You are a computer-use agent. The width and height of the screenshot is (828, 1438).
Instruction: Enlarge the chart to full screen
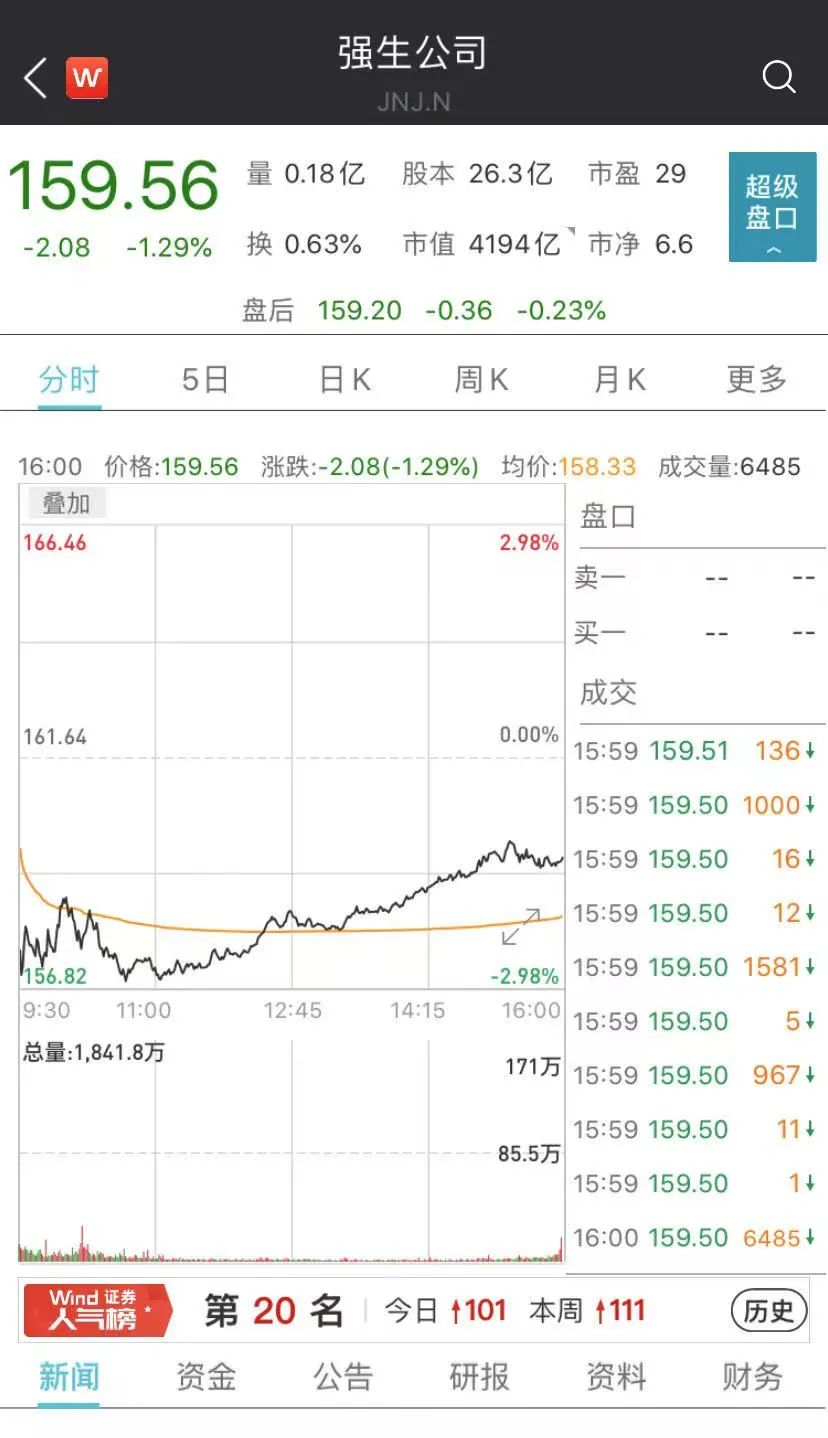click(521, 927)
